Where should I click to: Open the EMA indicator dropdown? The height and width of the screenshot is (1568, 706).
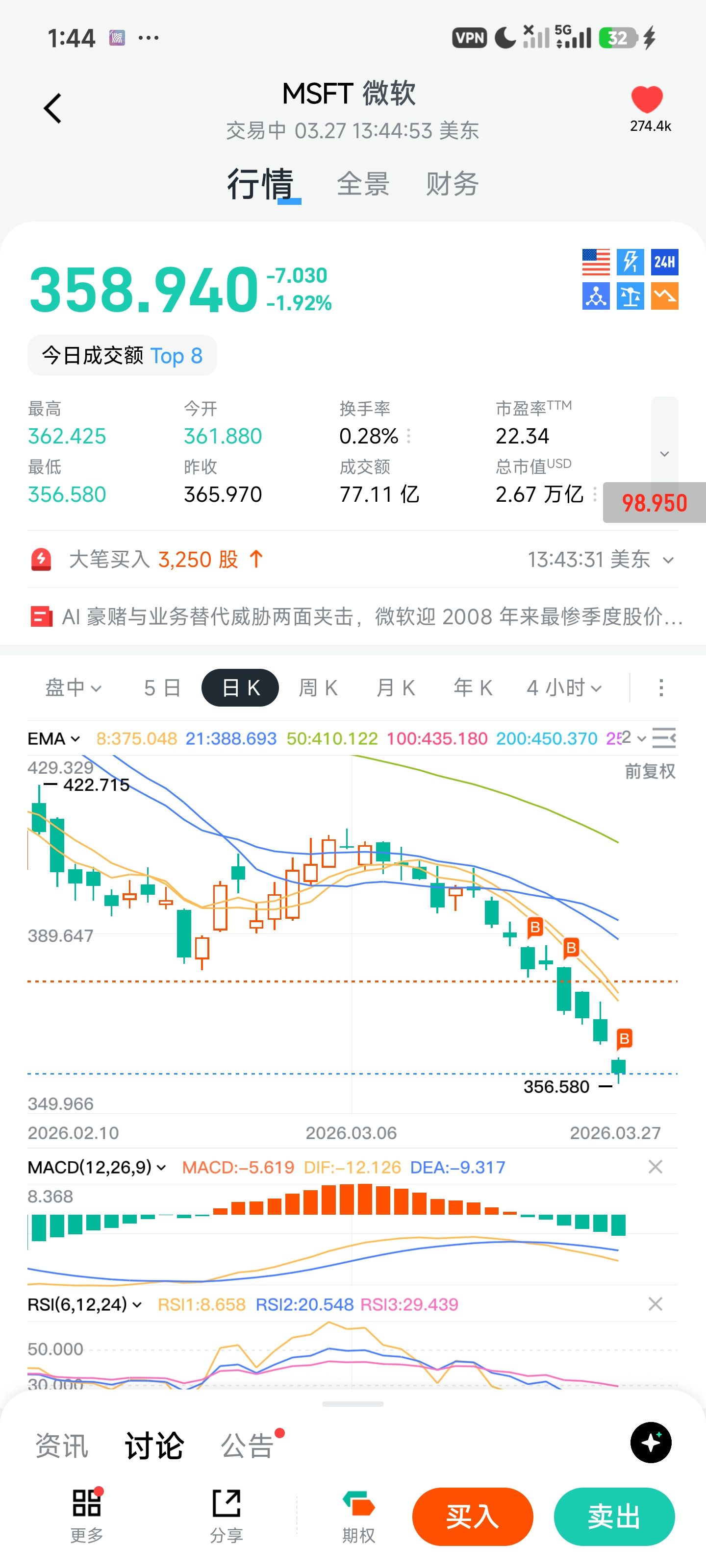pos(53,738)
